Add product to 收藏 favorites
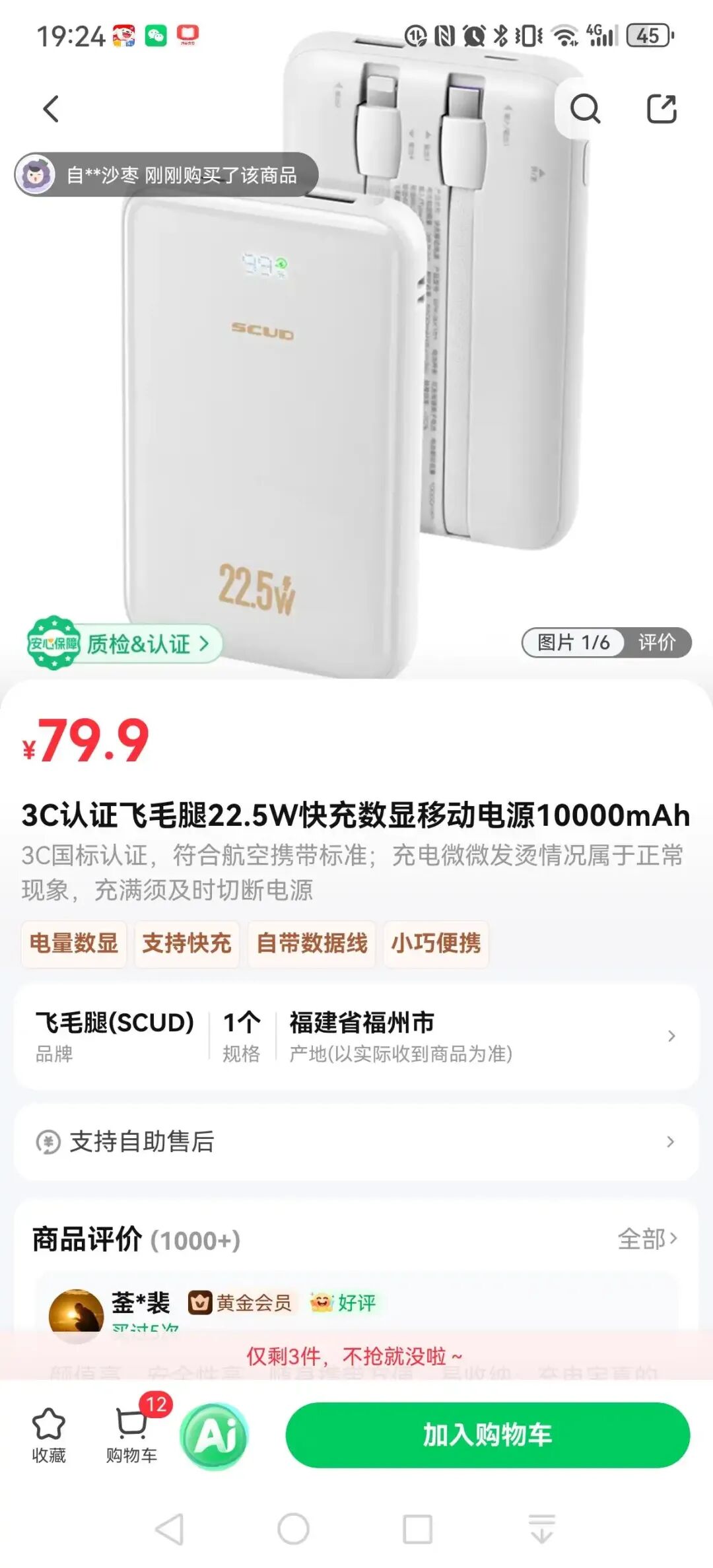 (49, 1435)
